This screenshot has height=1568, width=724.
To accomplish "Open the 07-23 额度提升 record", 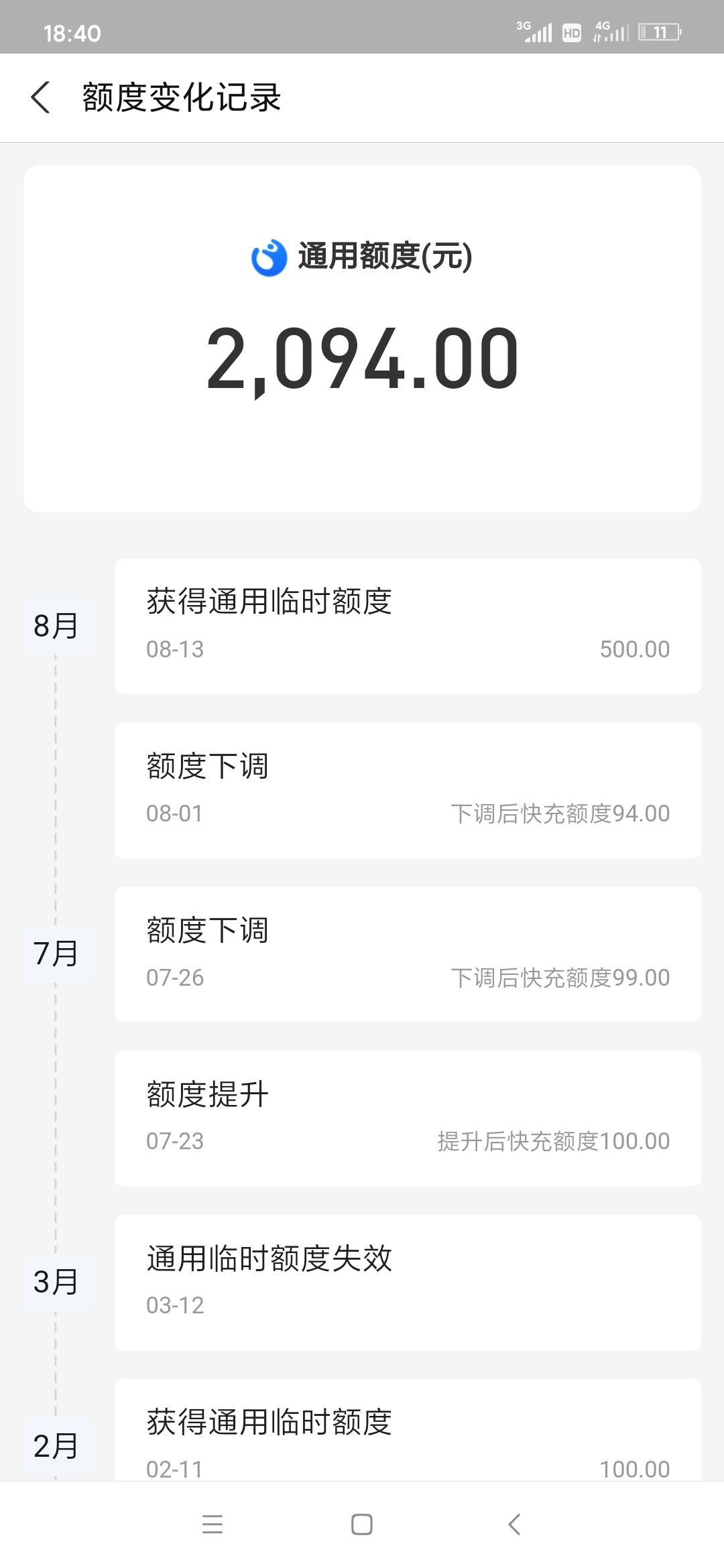I will point(408,1118).
